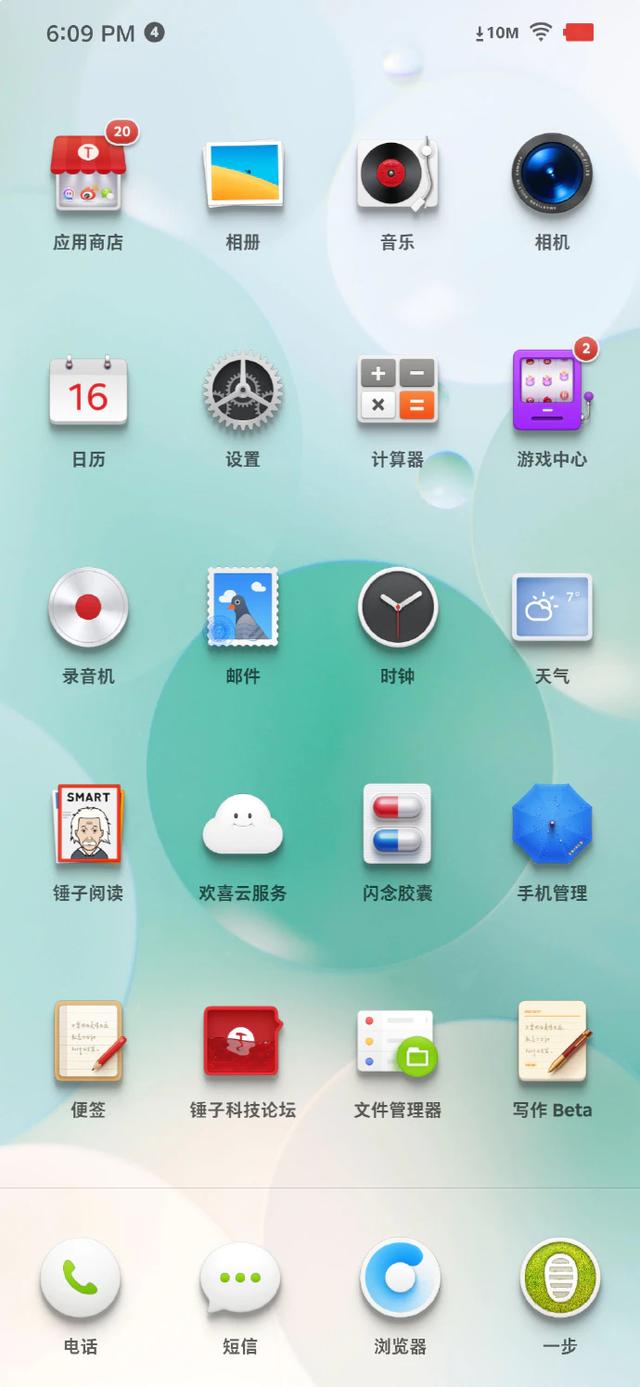Image resolution: width=640 pixels, height=1387 pixels.
Task: Check the 天气 weather app
Action: click(552, 608)
